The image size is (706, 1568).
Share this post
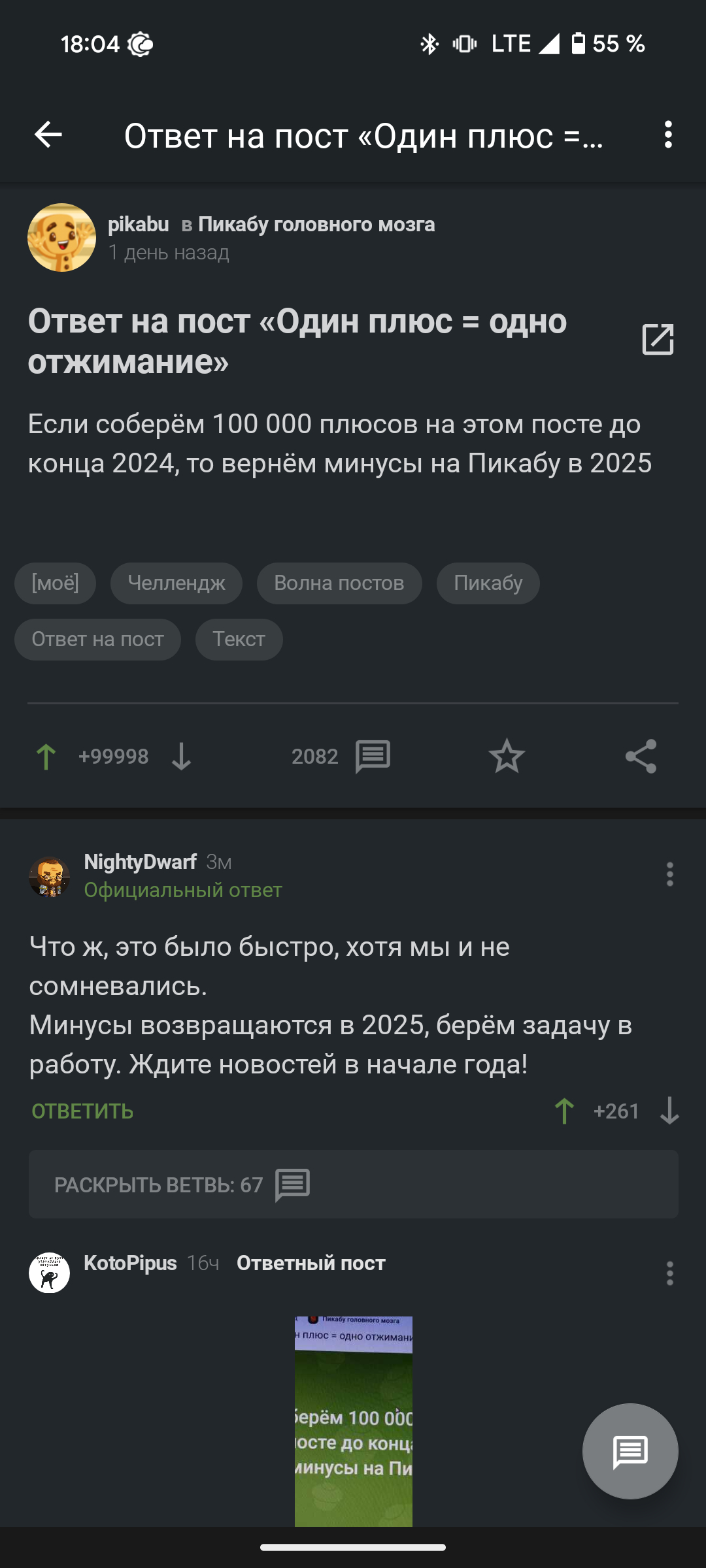641,757
